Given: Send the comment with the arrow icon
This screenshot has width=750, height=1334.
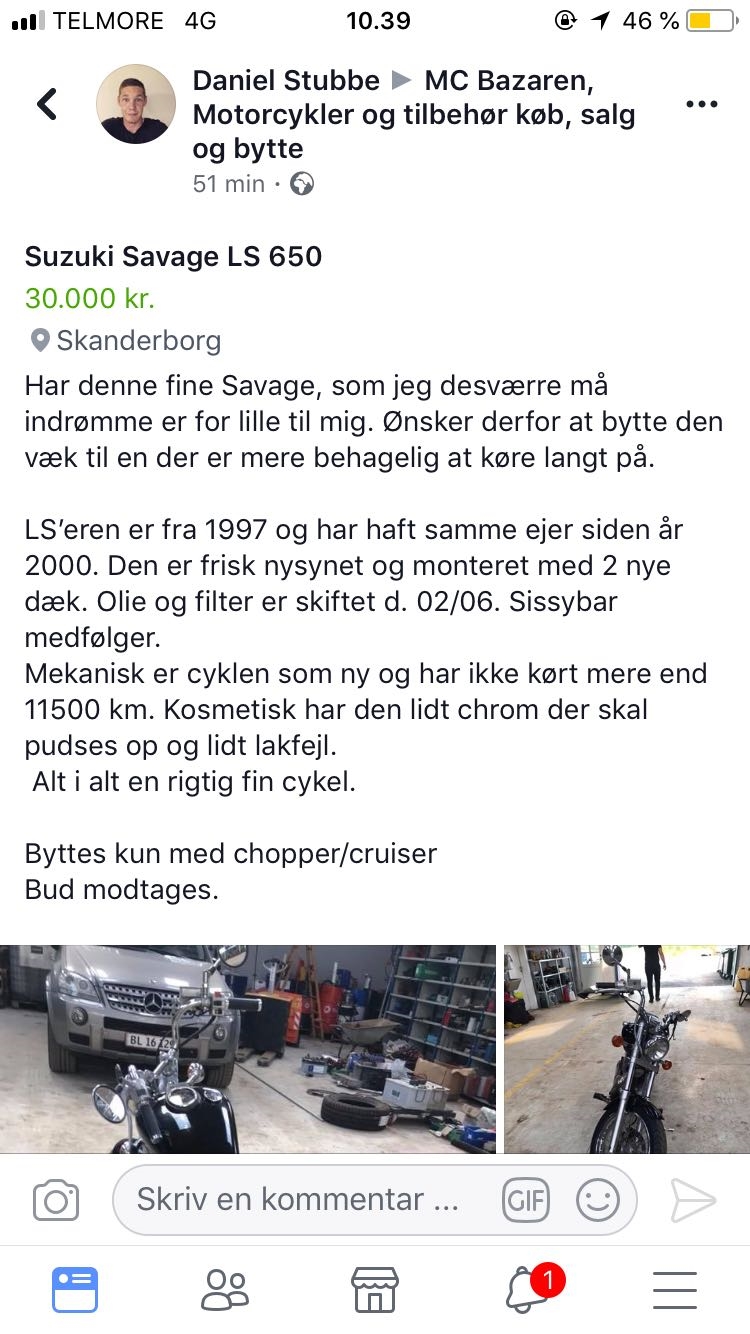Looking at the screenshot, I should click(692, 1200).
